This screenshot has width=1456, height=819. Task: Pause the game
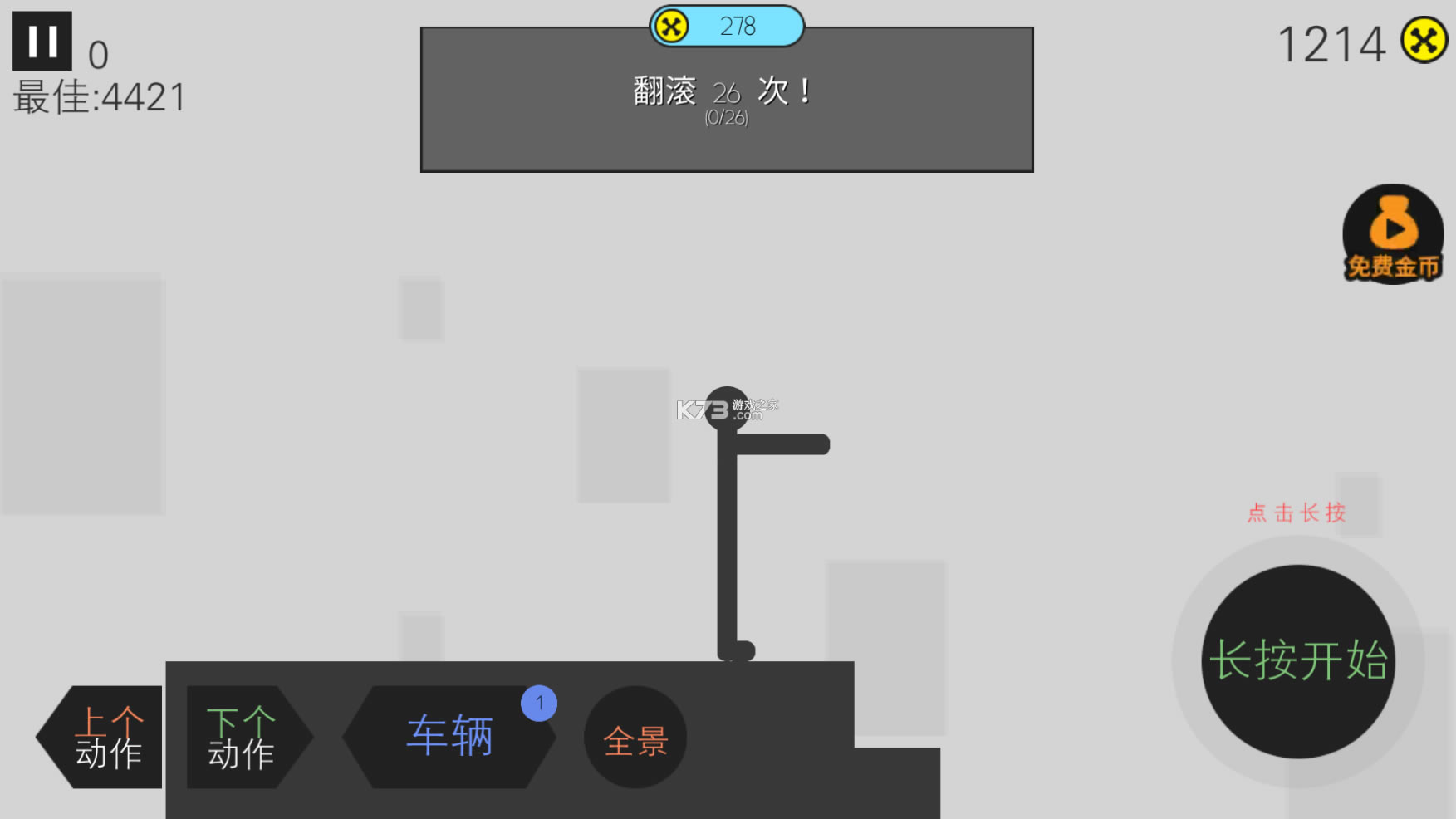point(42,41)
